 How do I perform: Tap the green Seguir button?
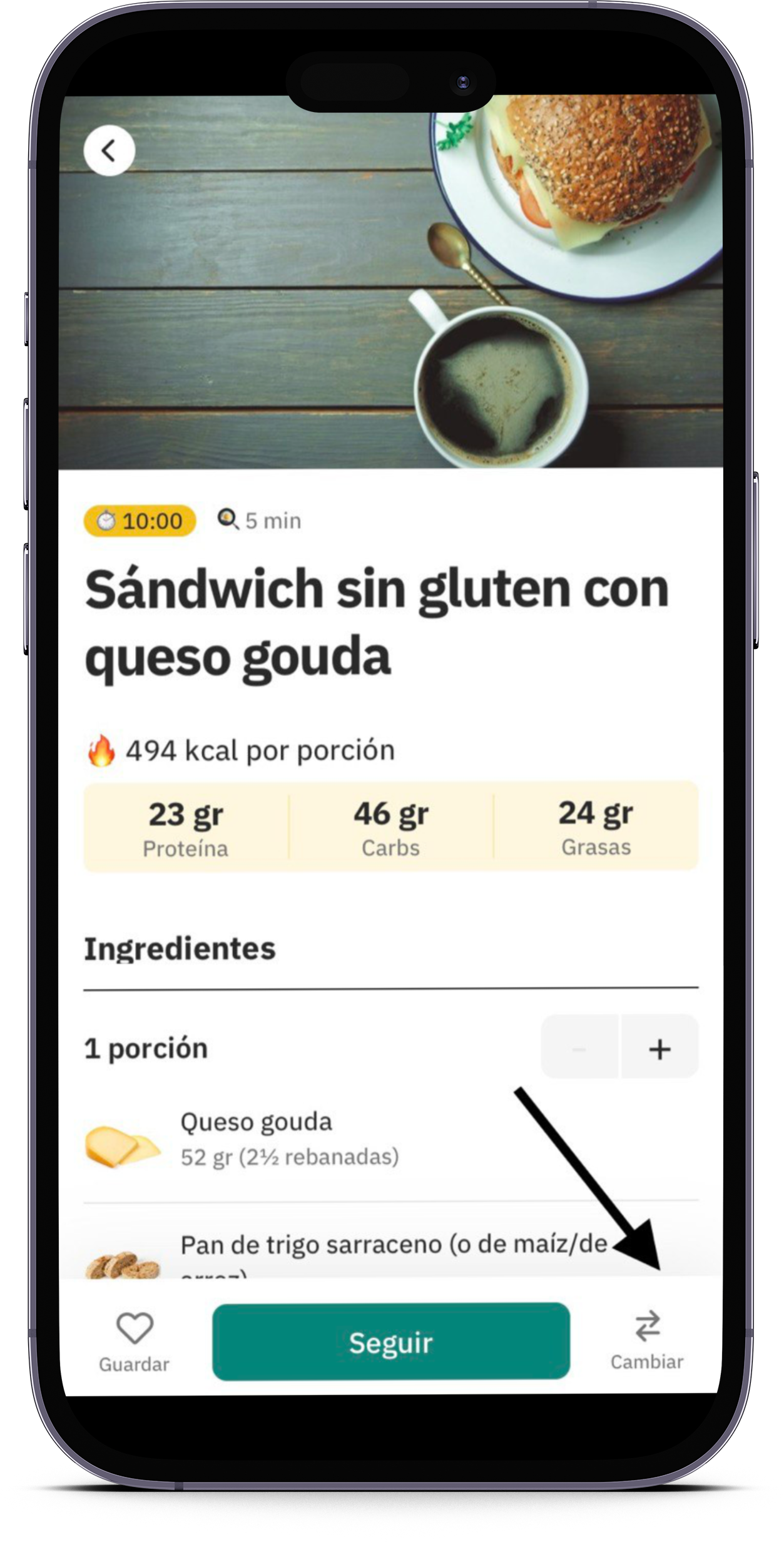coord(391,1341)
